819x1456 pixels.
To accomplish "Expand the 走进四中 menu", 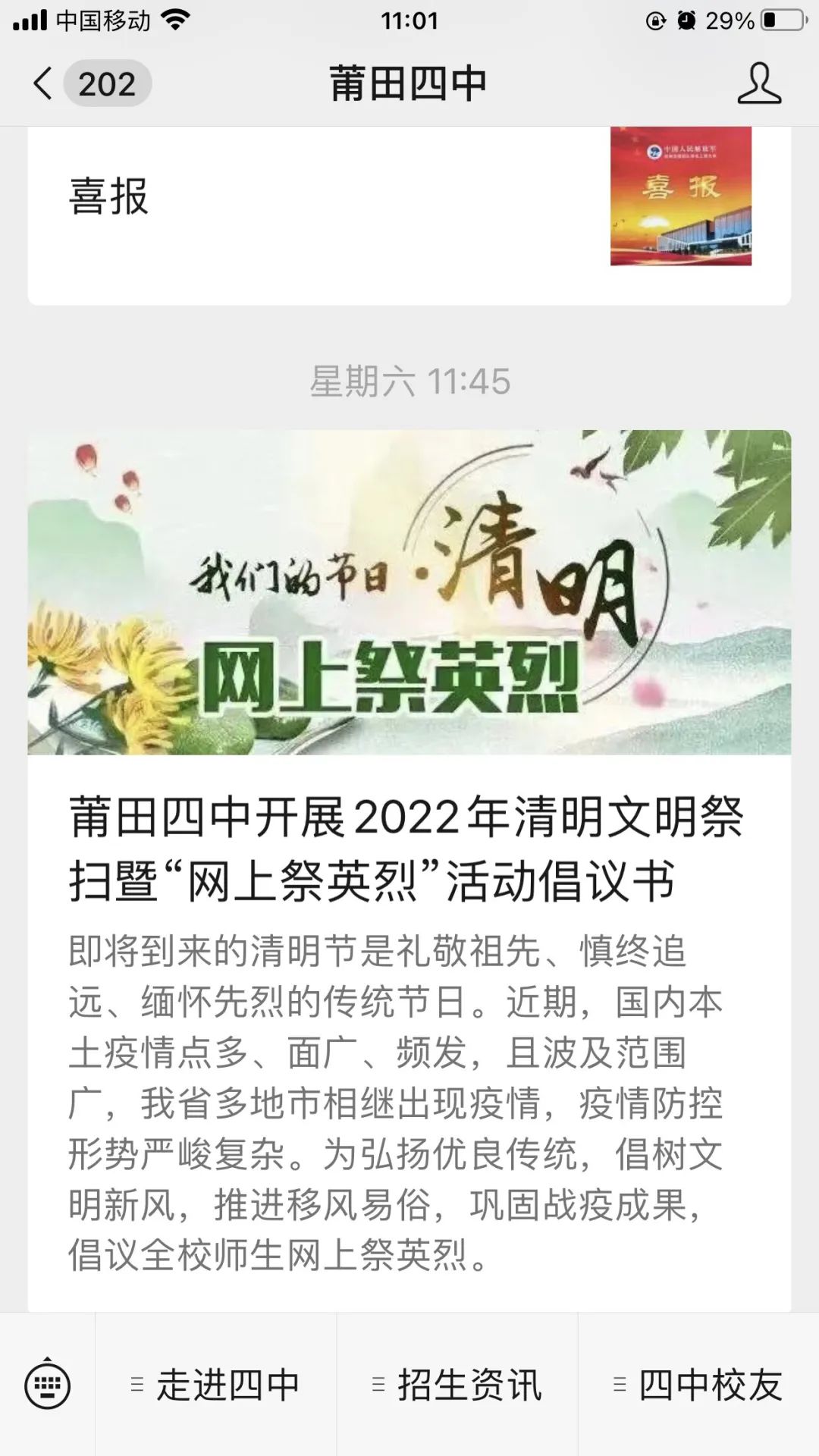I will (x=216, y=1385).
